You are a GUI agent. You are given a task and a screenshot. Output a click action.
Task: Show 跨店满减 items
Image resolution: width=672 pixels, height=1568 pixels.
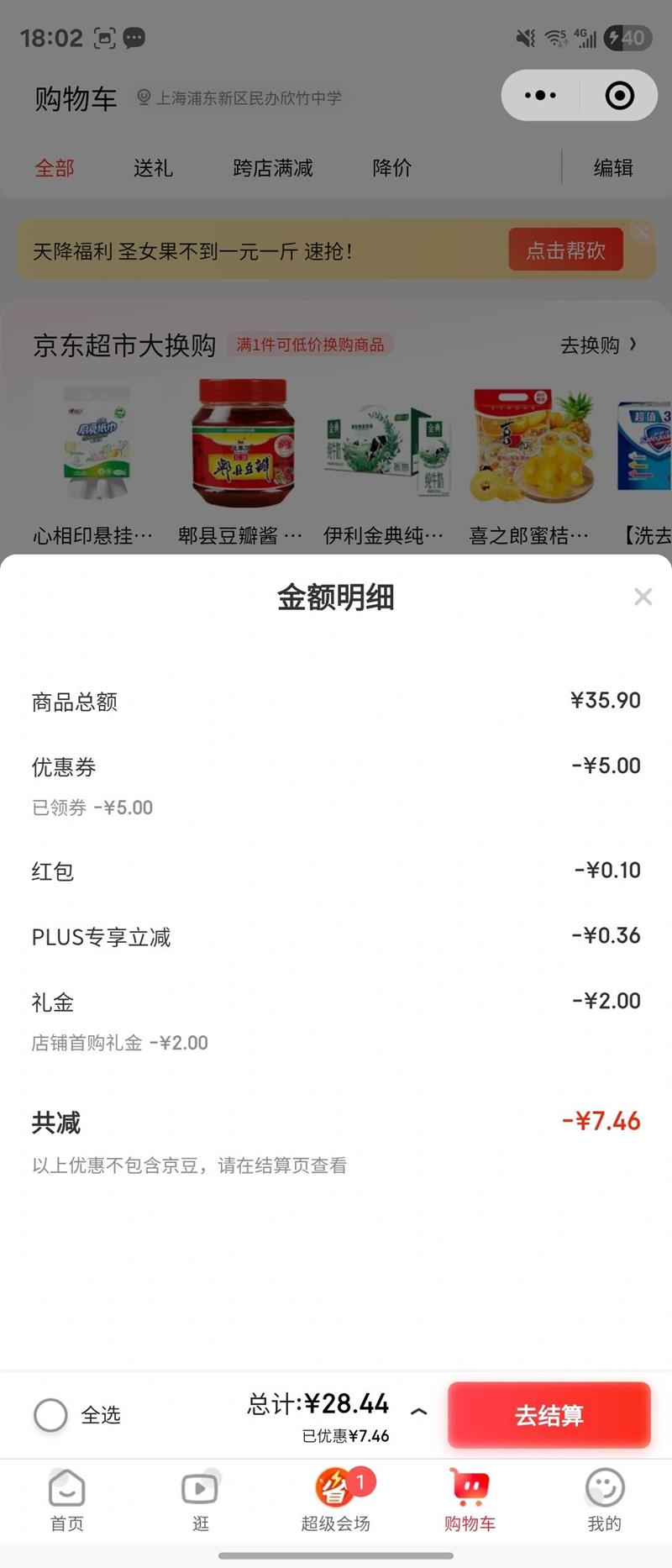point(273,168)
